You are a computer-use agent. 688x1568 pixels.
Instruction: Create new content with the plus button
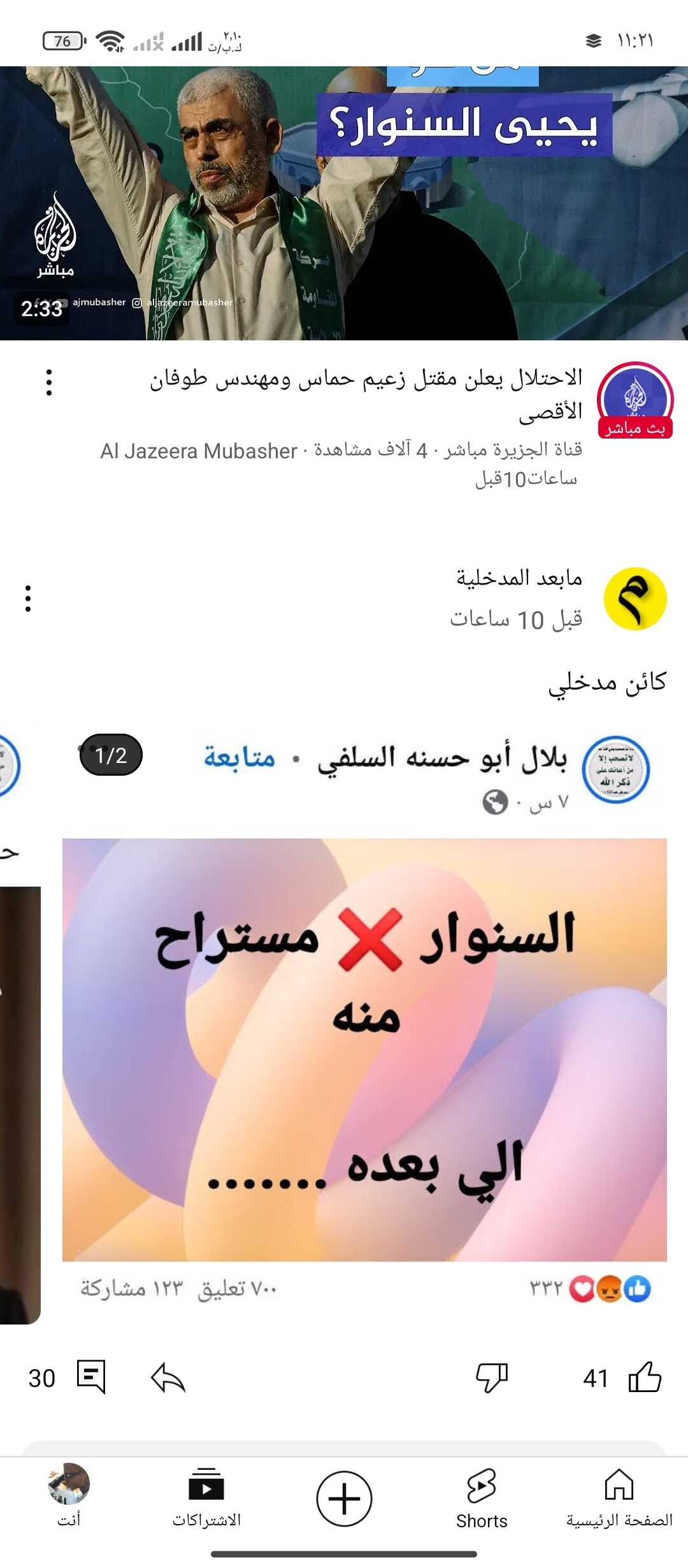(344, 1498)
